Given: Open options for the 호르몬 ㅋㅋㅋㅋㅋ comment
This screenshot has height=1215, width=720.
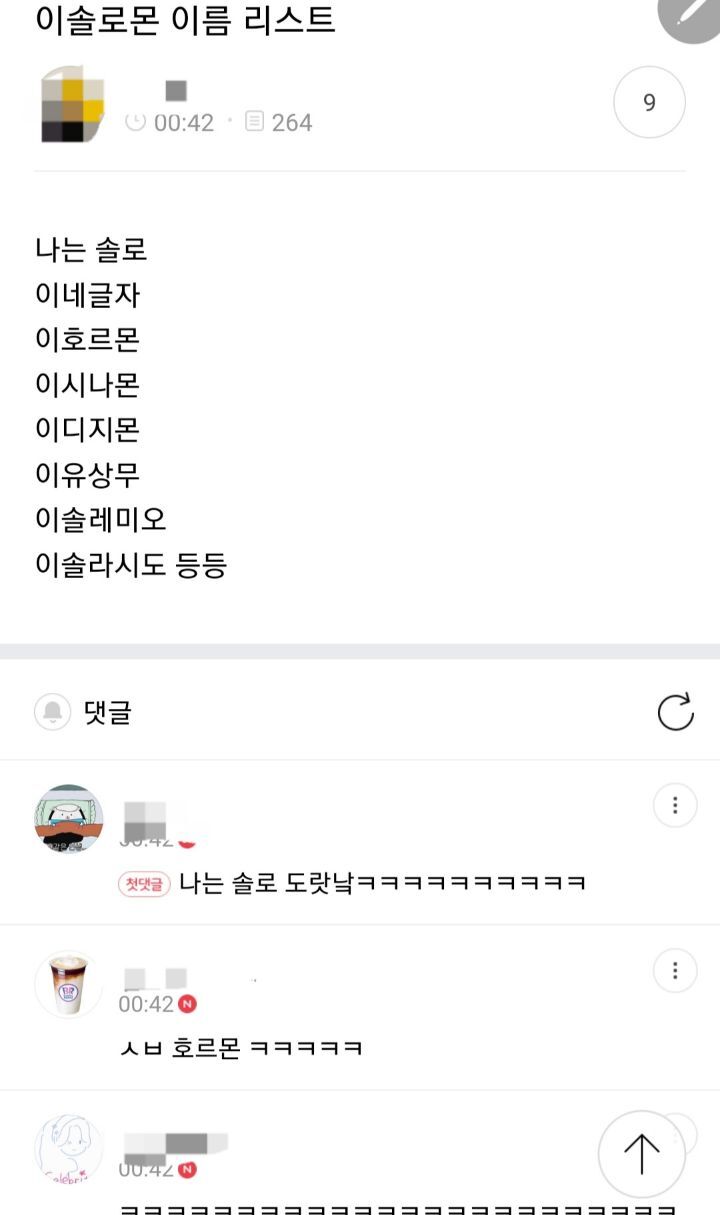Looking at the screenshot, I should pos(675,970).
